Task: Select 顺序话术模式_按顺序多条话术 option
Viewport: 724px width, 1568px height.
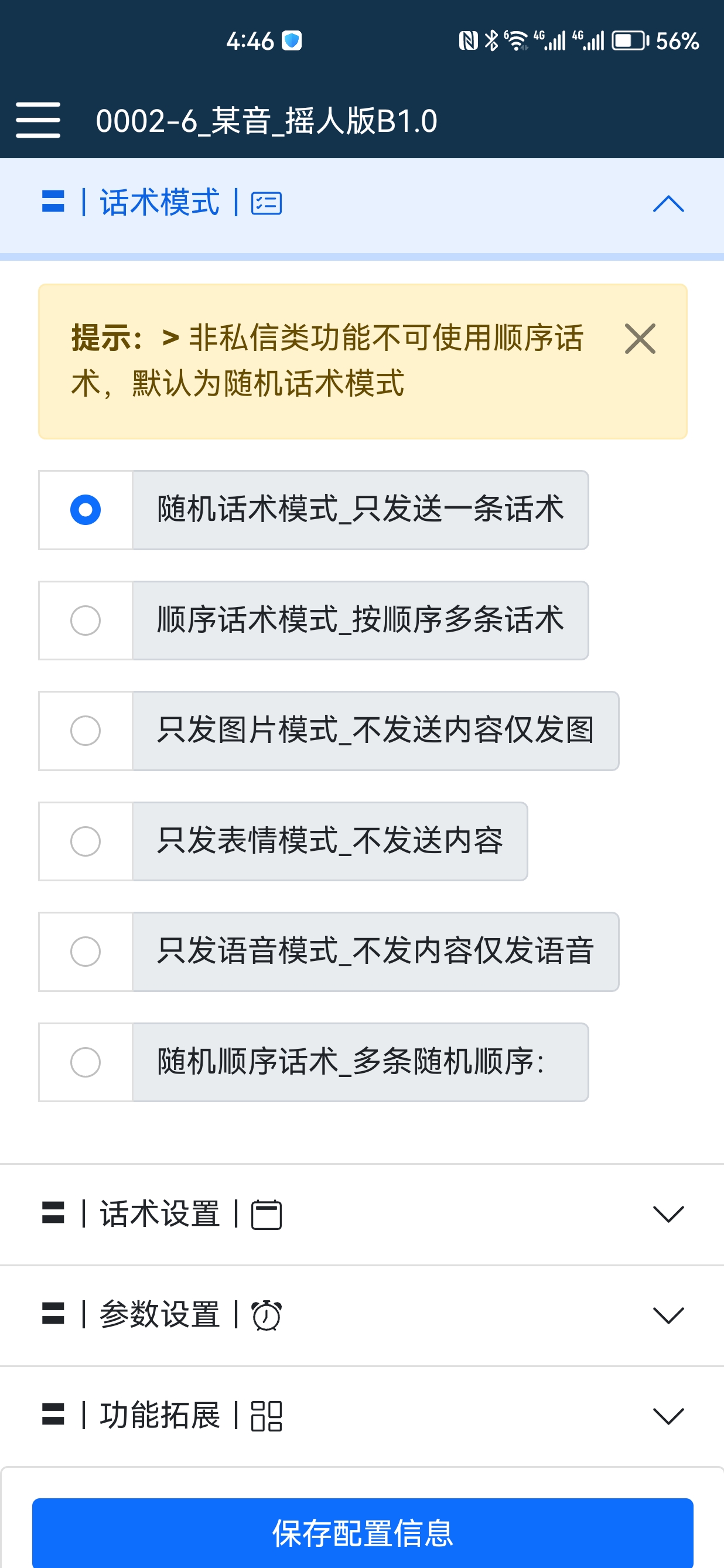Action: [x=85, y=621]
